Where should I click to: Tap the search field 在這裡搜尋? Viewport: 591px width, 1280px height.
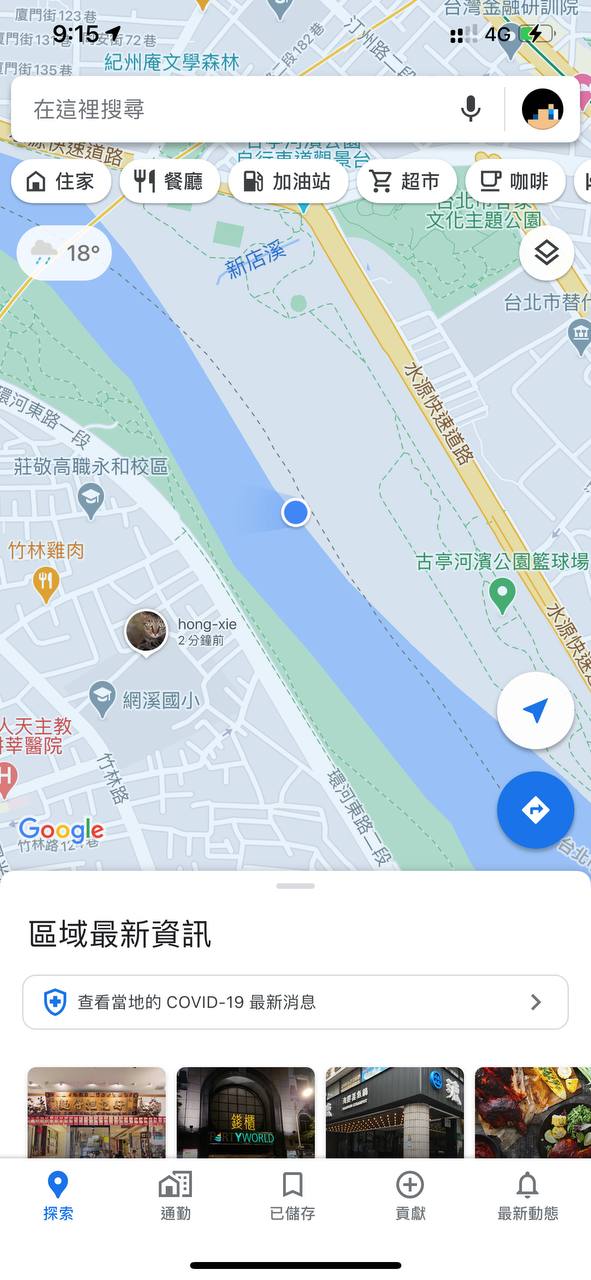click(240, 109)
